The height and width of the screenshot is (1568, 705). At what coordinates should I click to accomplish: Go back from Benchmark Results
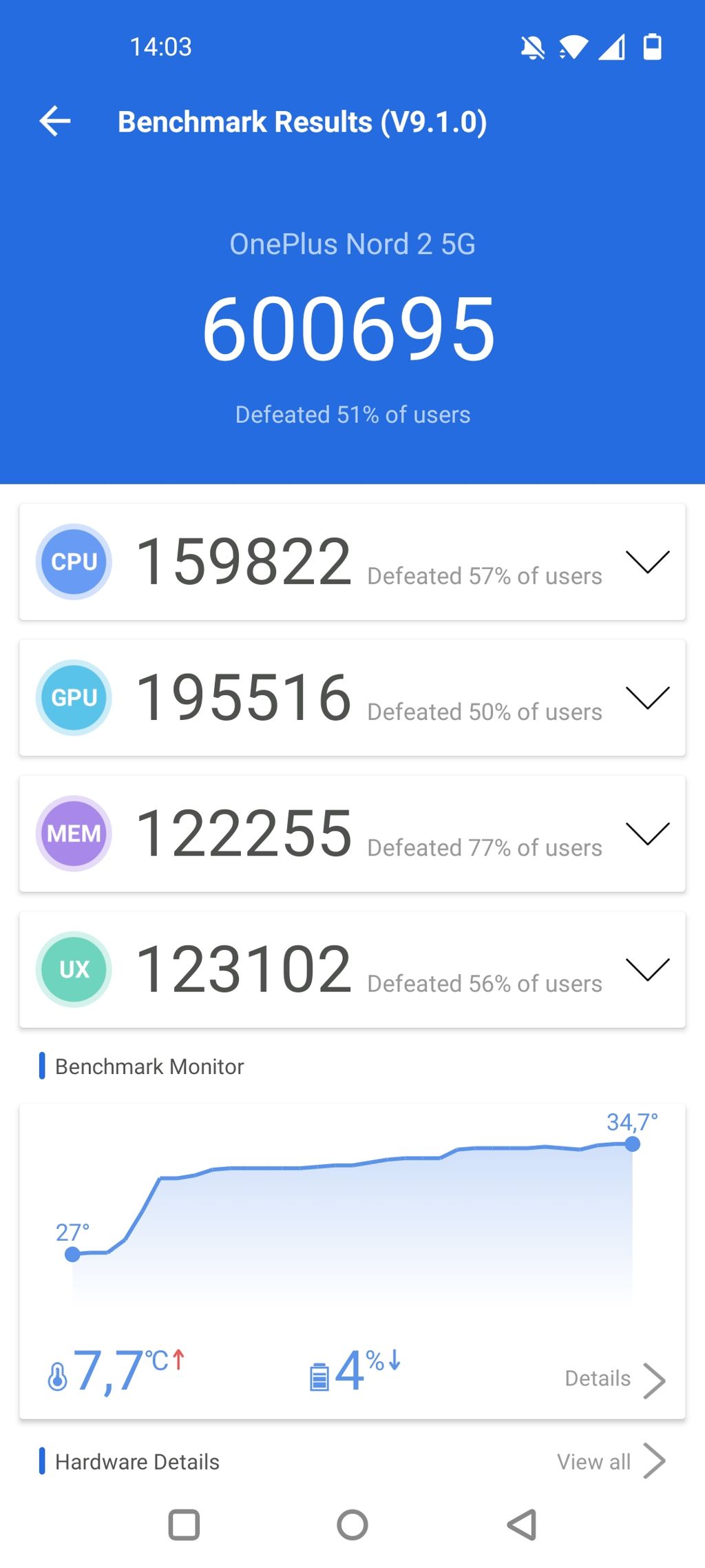click(55, 122)
